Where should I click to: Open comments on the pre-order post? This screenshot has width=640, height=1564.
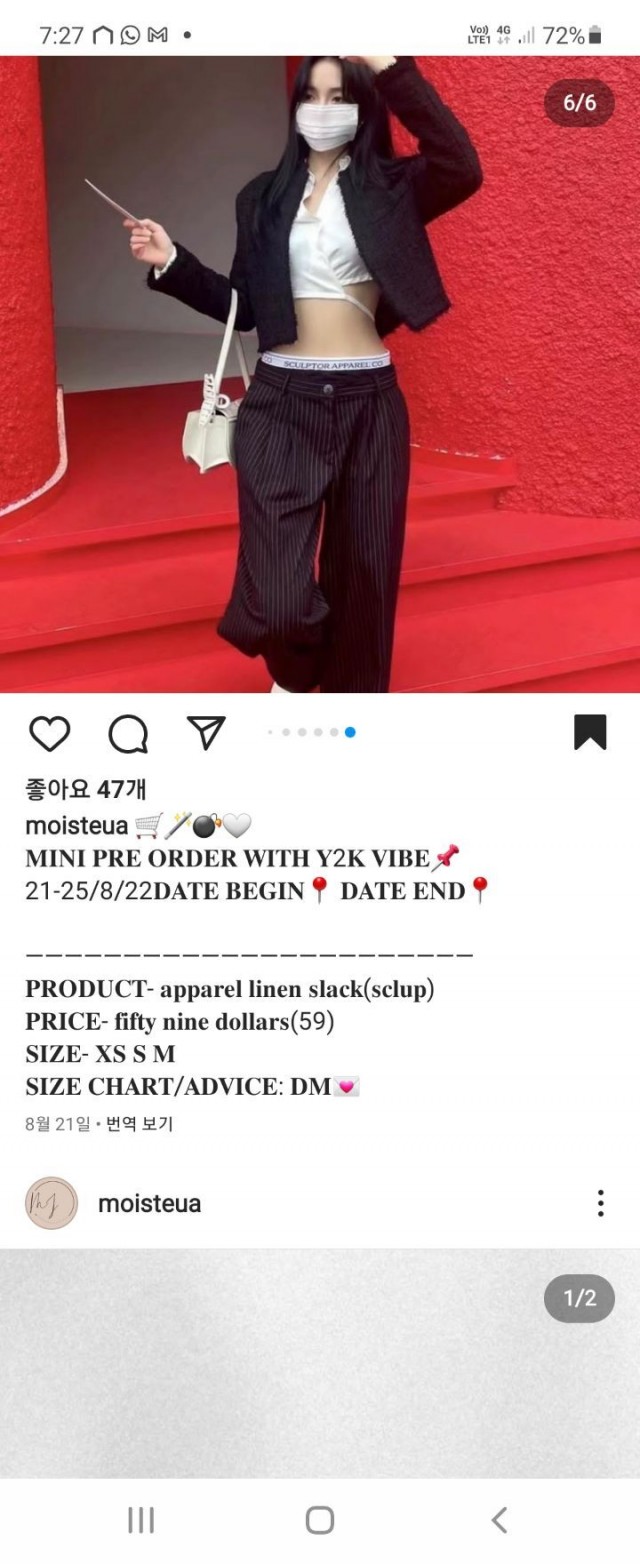point(128,733)
